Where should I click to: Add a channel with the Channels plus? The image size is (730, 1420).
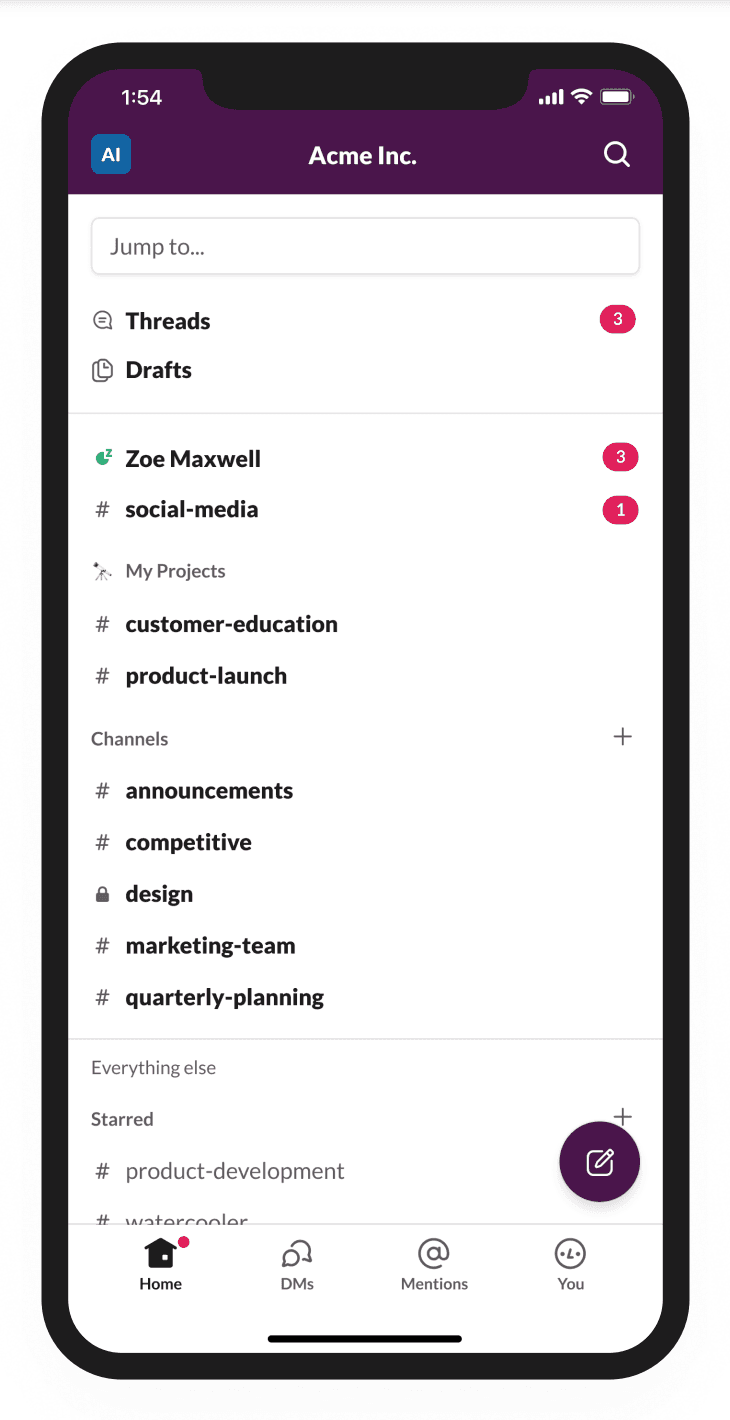pyautogui.click(x=622, y=737)
